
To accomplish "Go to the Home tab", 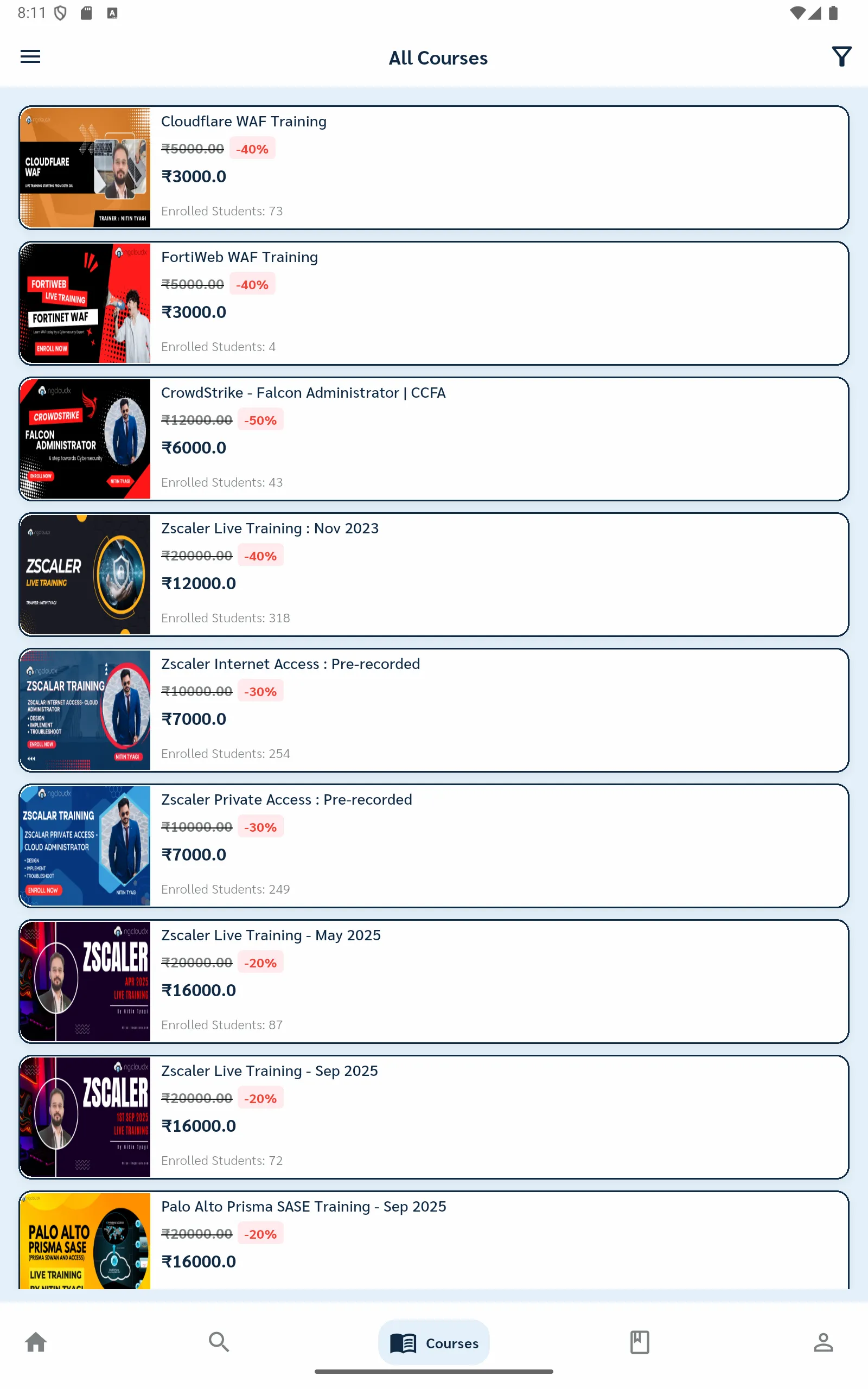I will (x=36, y=1342).
